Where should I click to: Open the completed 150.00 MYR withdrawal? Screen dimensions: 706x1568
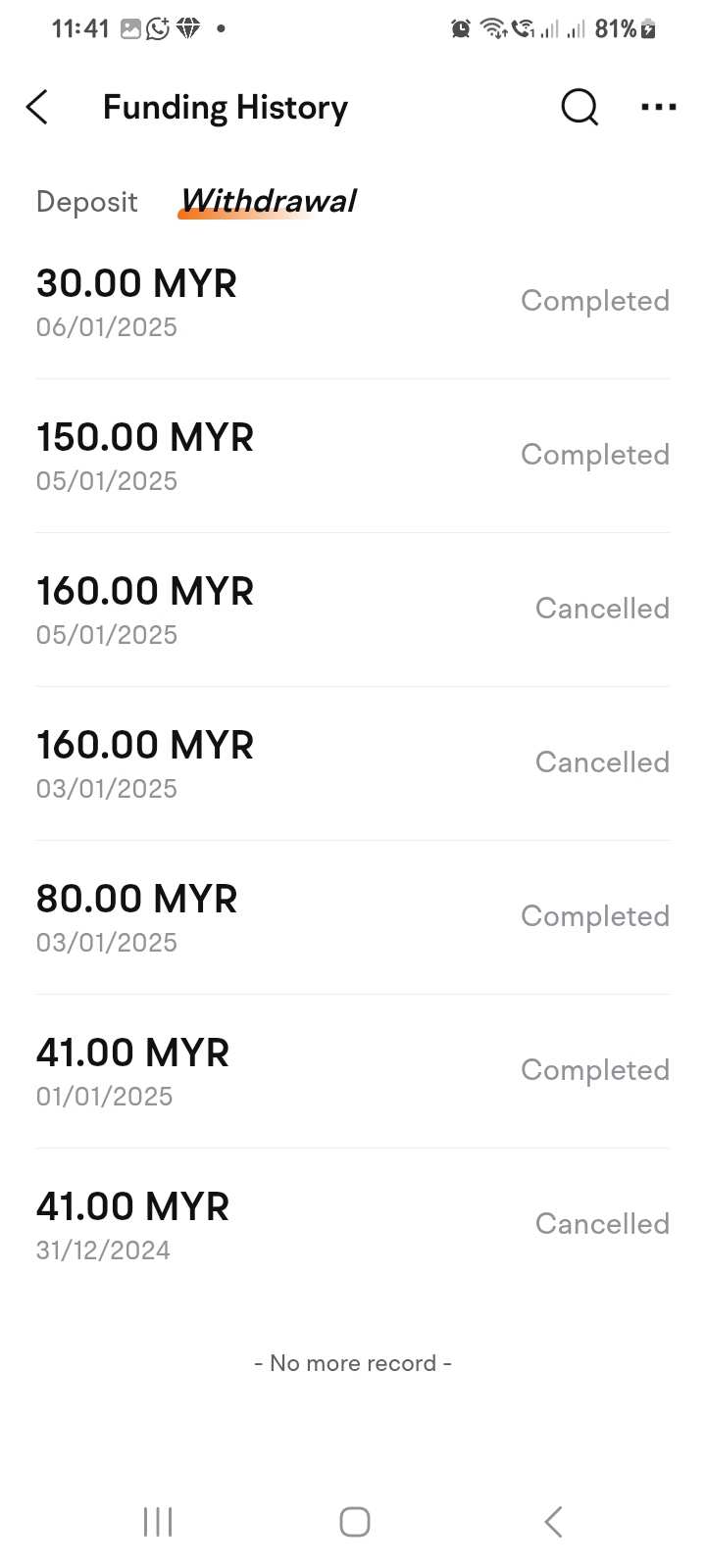[x=353, y=456]
